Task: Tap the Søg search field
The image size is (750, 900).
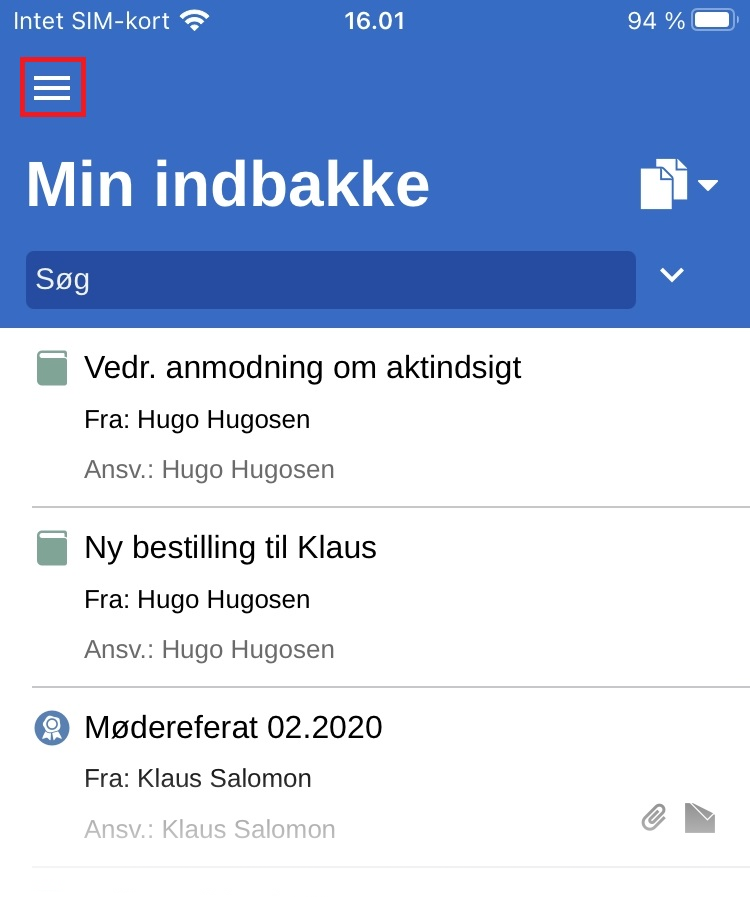Action: click(330, 279)
